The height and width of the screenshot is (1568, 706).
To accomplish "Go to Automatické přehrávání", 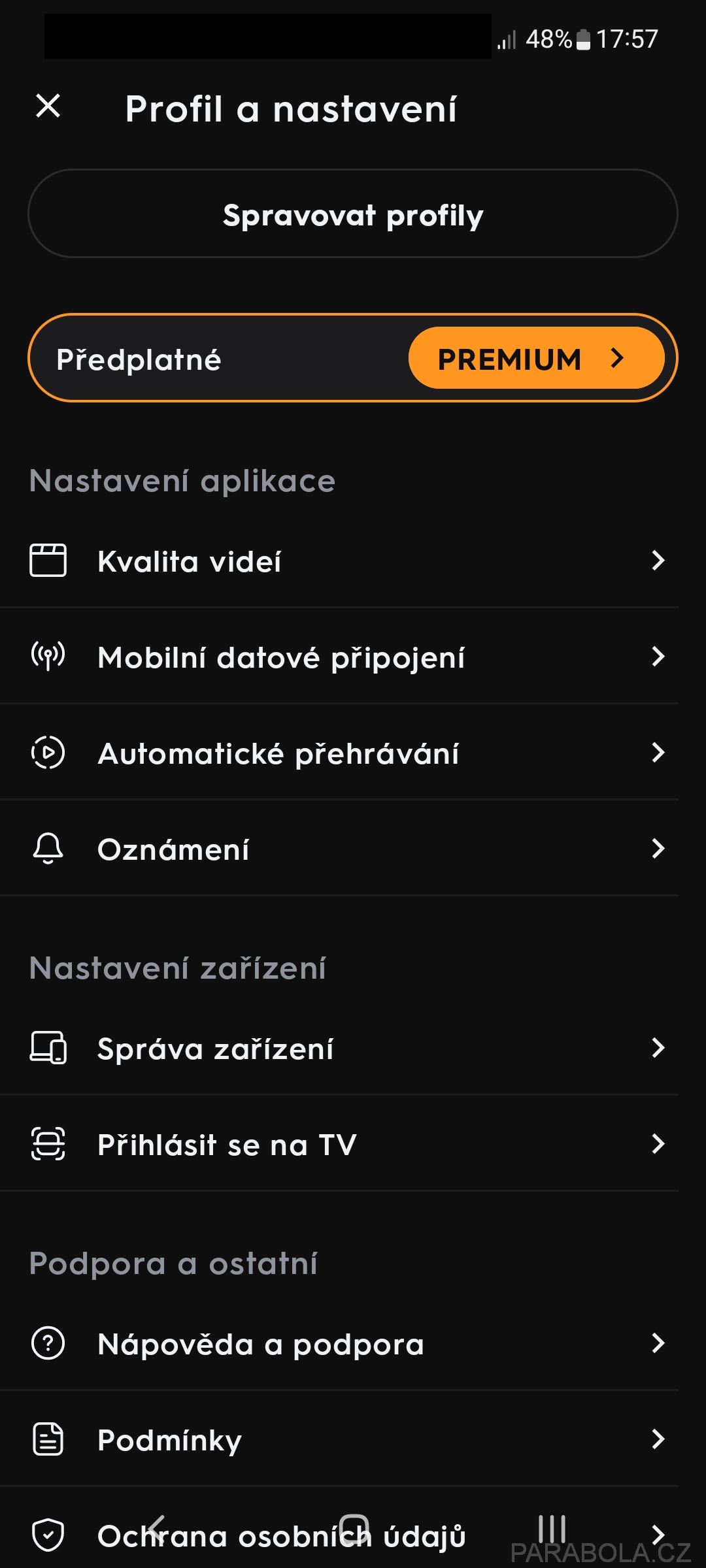I will point(340,753).
